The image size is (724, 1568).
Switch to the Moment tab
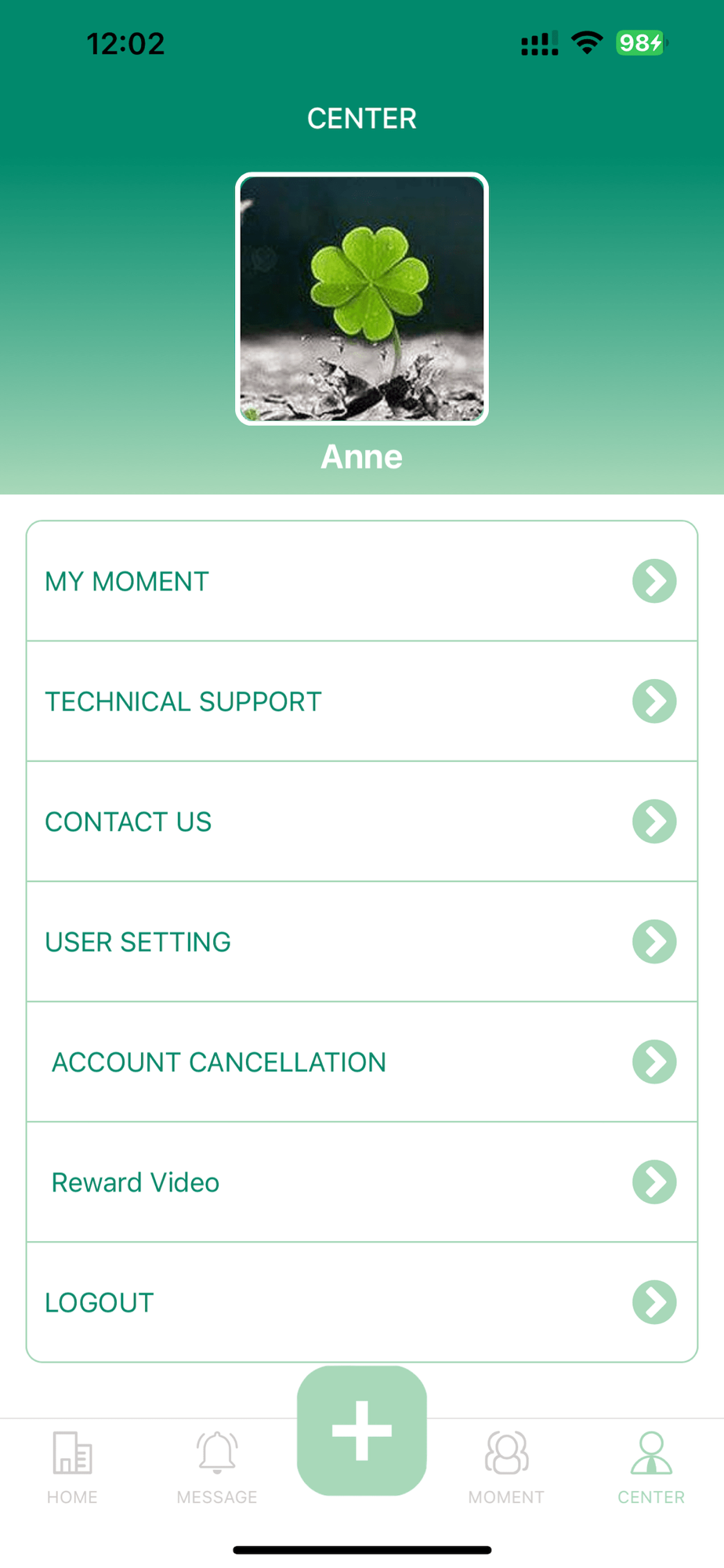[506, 1468]
